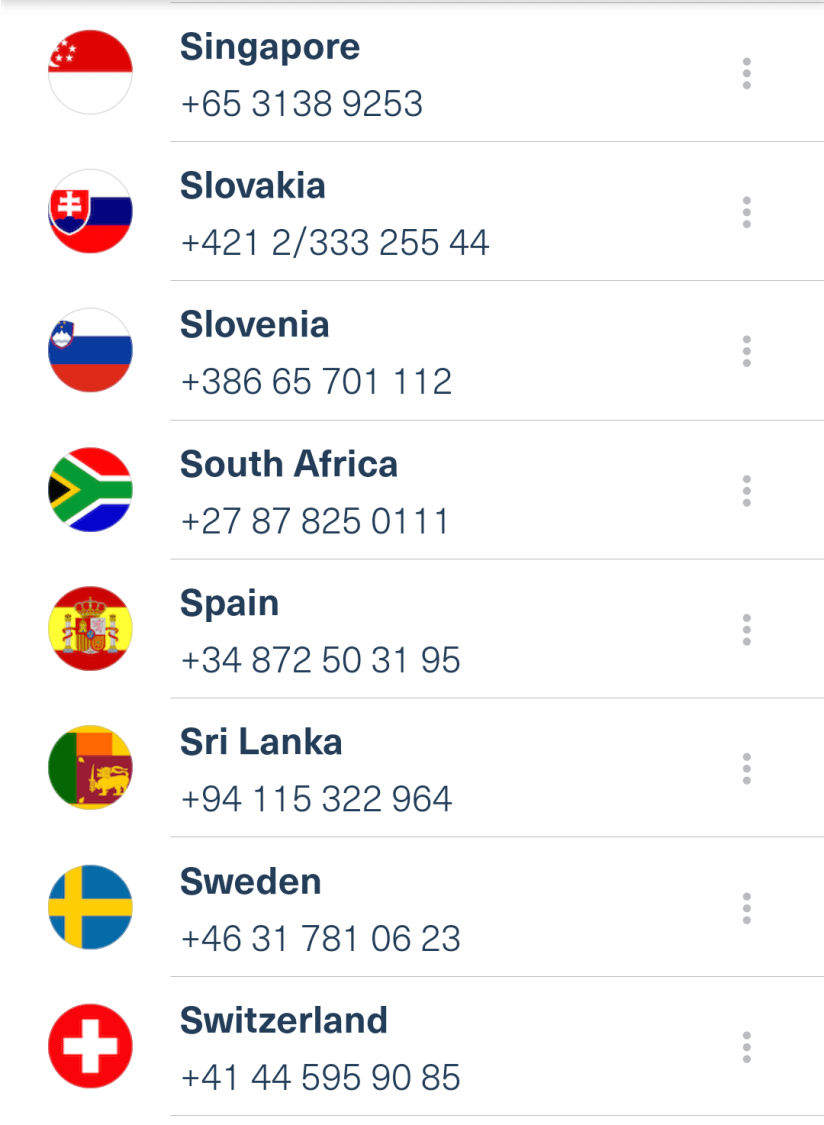Open more options for Switzerland
This screenshot has width=824, height=1125.
pos(746,1047)
